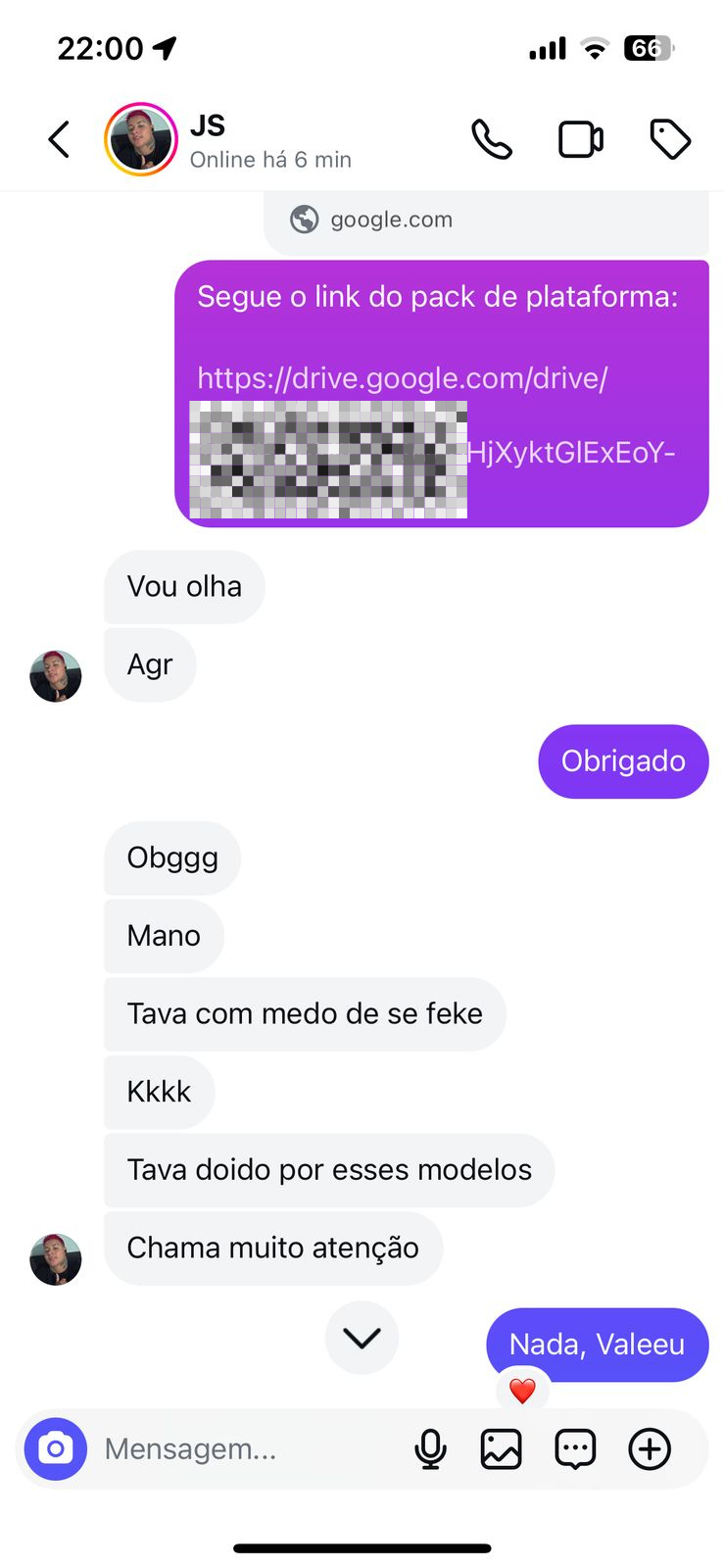Image resolution: width=724 pixels, height=1568 pixels.
Task: Tap the 'Obrigado' message bubble
Action: pos(623,761)
